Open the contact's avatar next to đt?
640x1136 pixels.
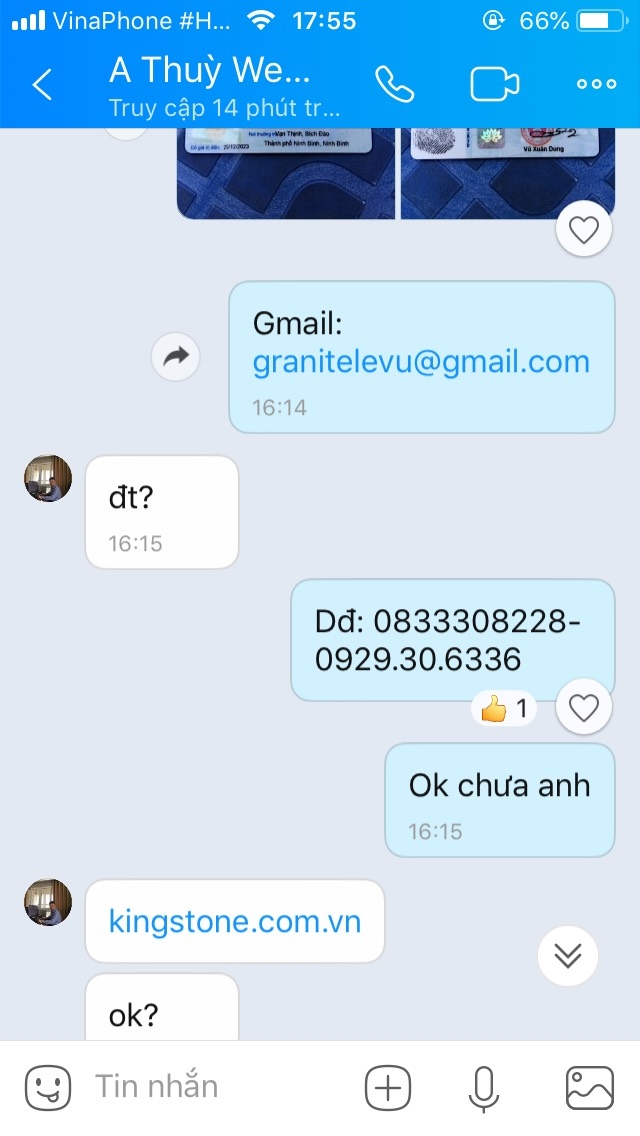point(48,478)
